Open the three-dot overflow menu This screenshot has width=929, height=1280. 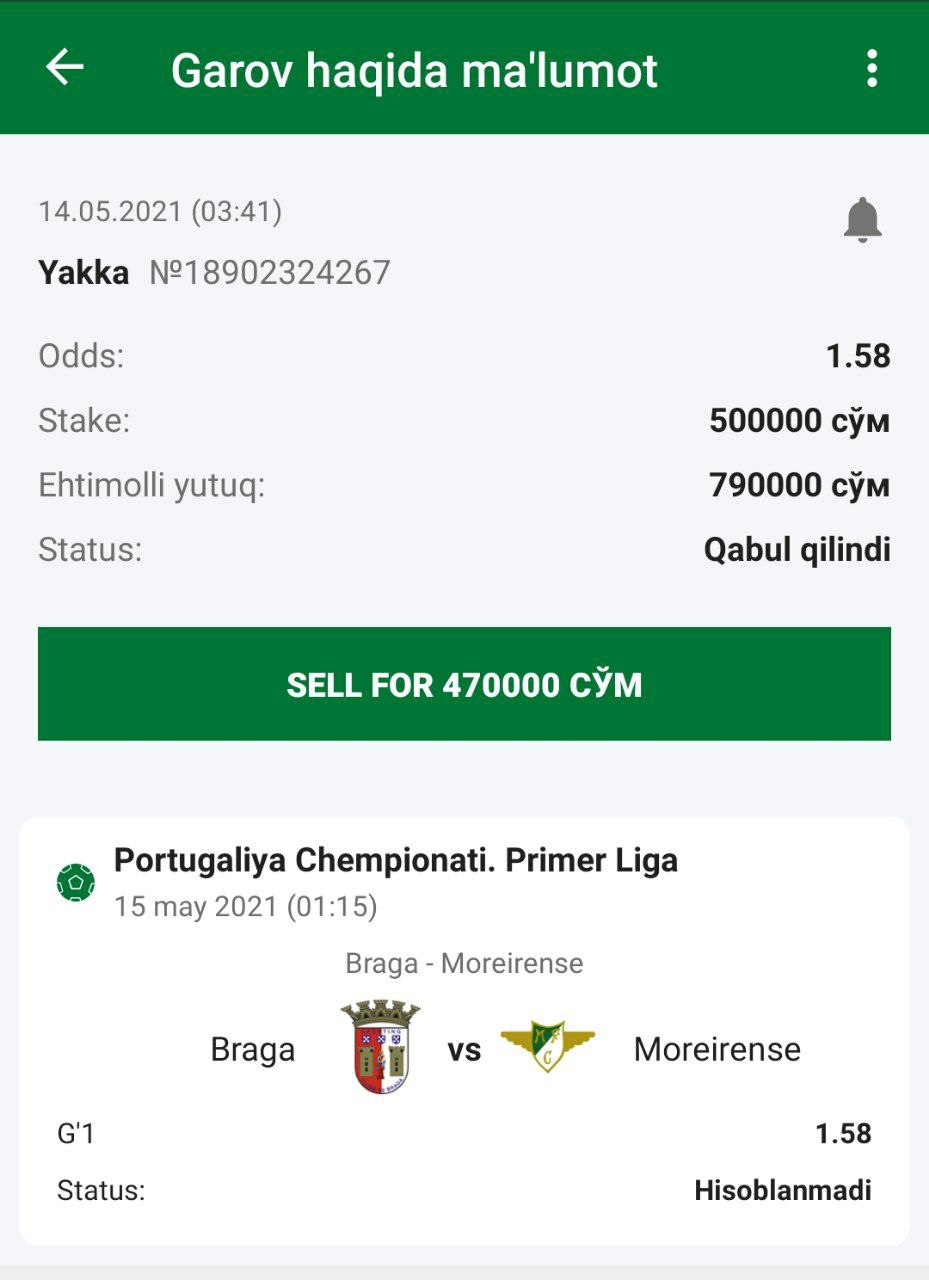[872, 68]
